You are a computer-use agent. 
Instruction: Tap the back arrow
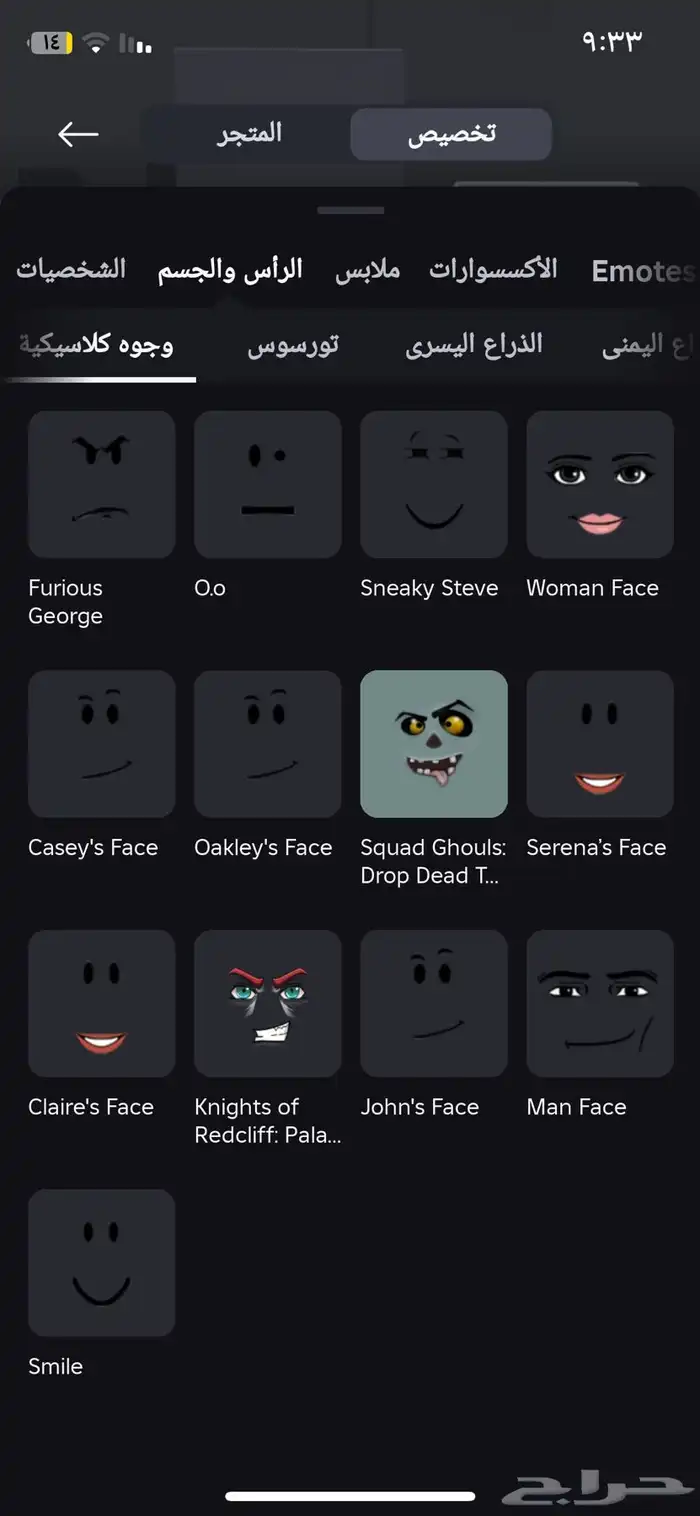[x=78, y=134]
